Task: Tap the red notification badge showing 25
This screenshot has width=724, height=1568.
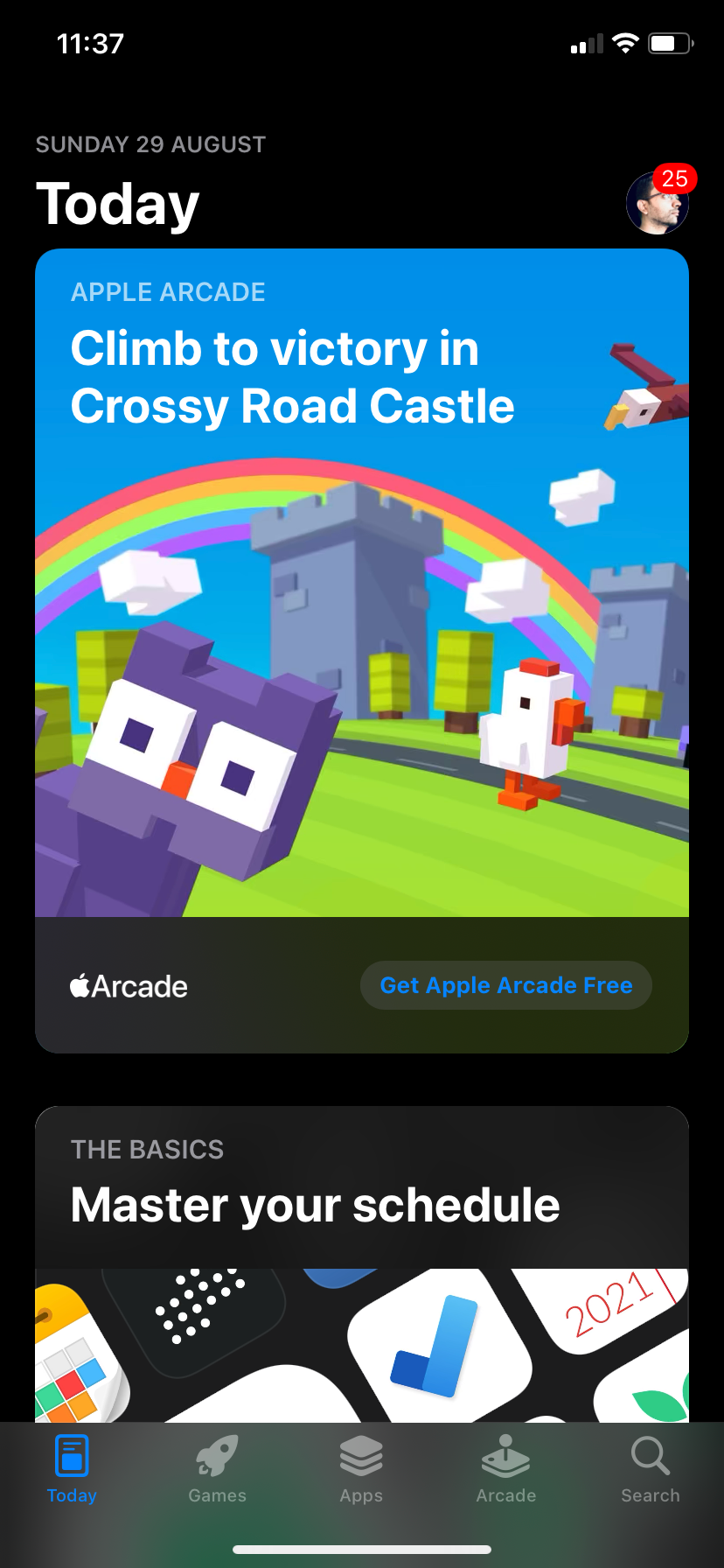Action: pos(673,180)
